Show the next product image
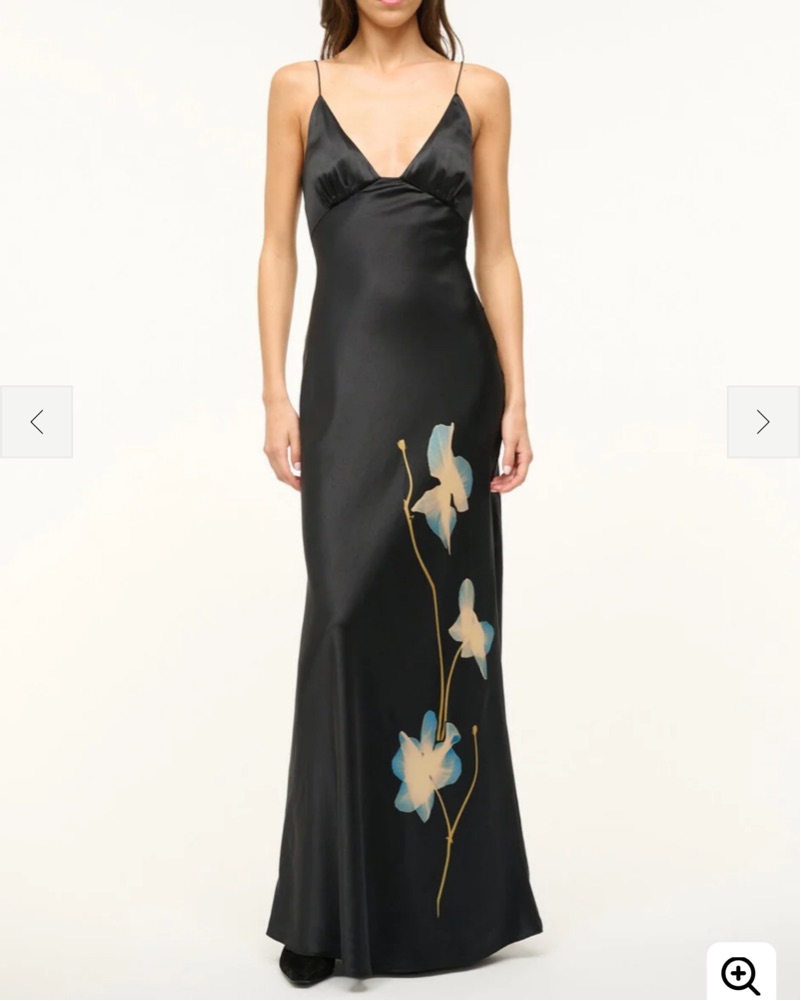This screenshot has height=1001, width=801. pyautogui.click(x=763, y=422)
